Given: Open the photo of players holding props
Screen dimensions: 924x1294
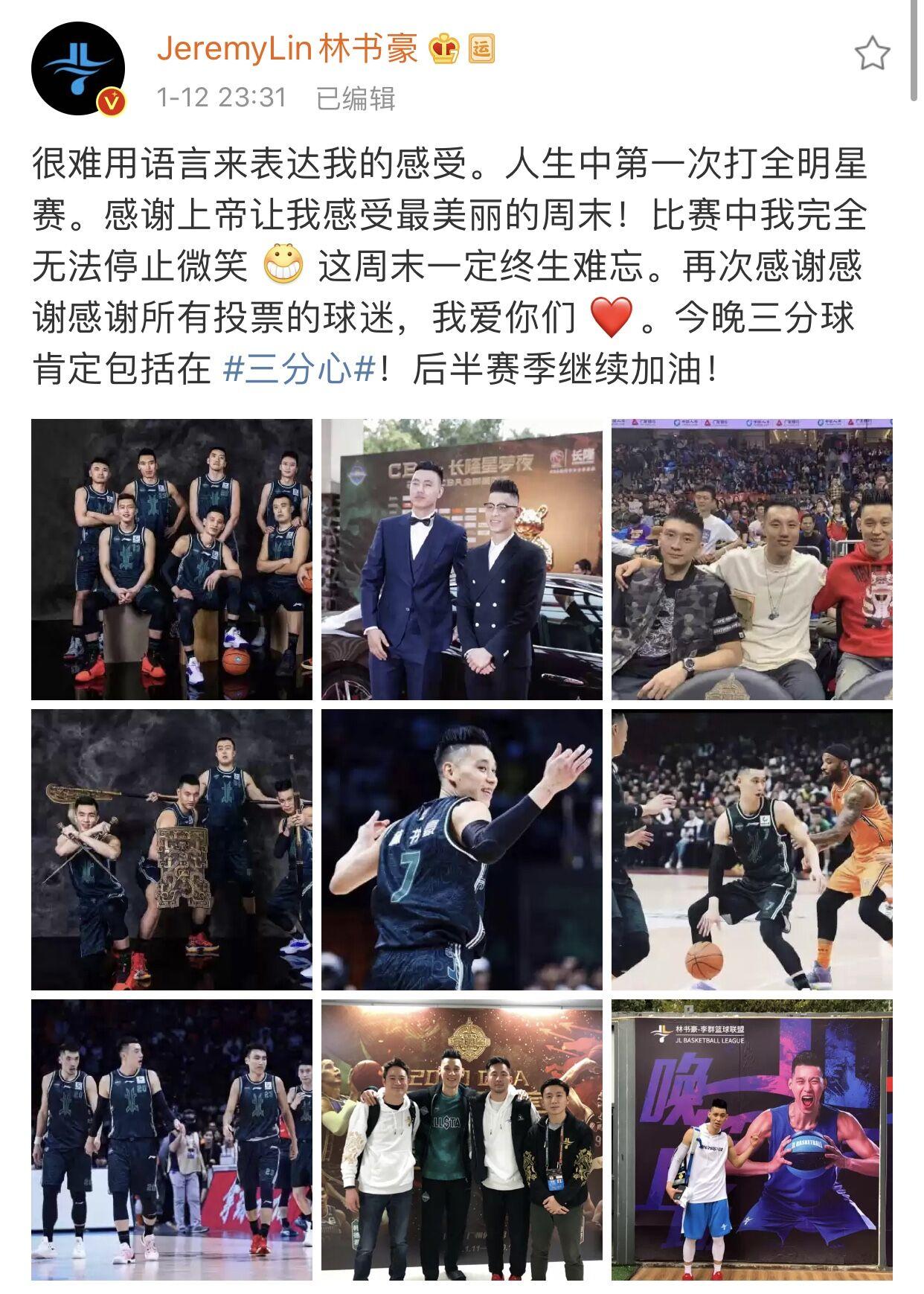Looking at the screenshot, I should 172,849.
